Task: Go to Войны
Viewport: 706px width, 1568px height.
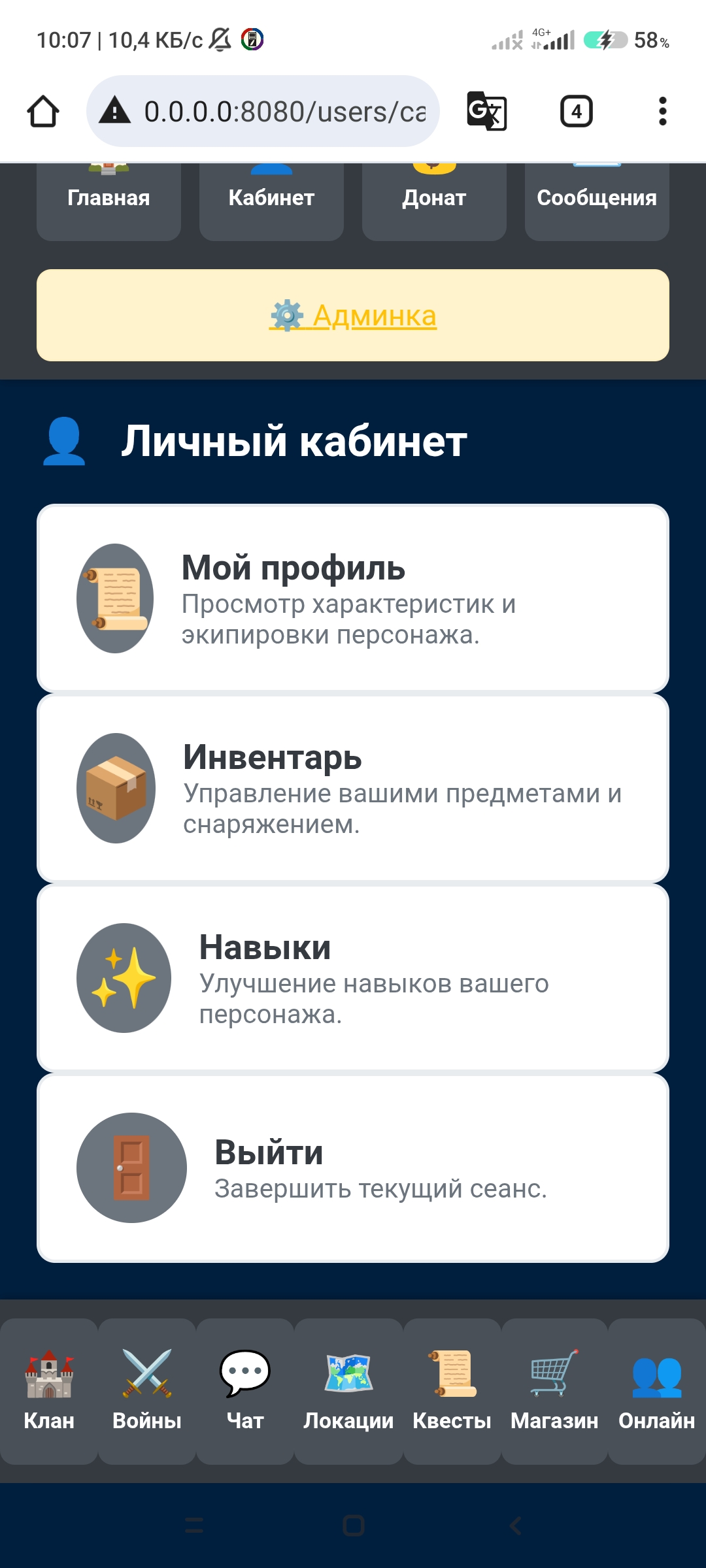Action: [x=147, y=1392]
